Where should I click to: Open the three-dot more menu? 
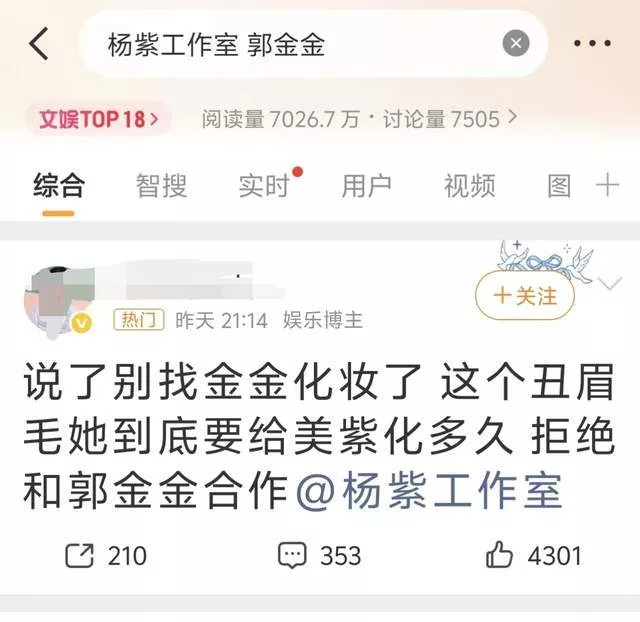coord(592,44)
